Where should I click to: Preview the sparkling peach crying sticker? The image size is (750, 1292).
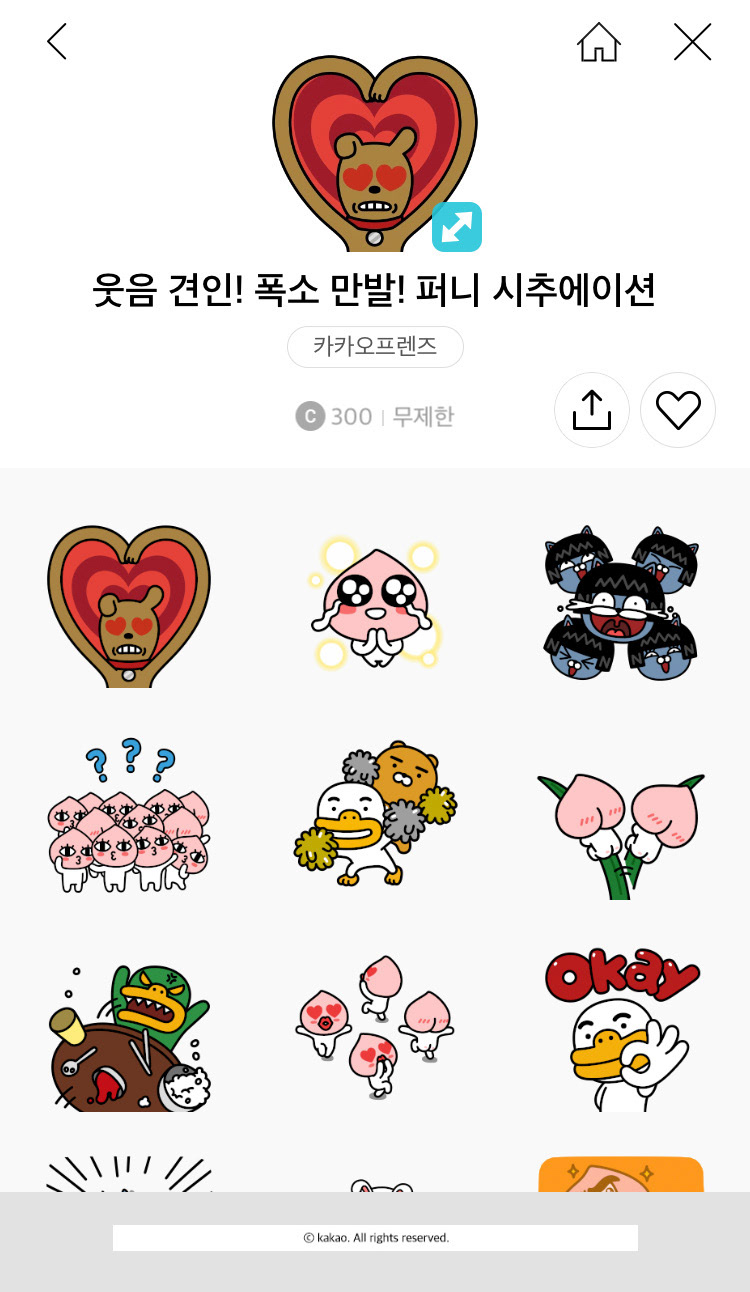375,606
